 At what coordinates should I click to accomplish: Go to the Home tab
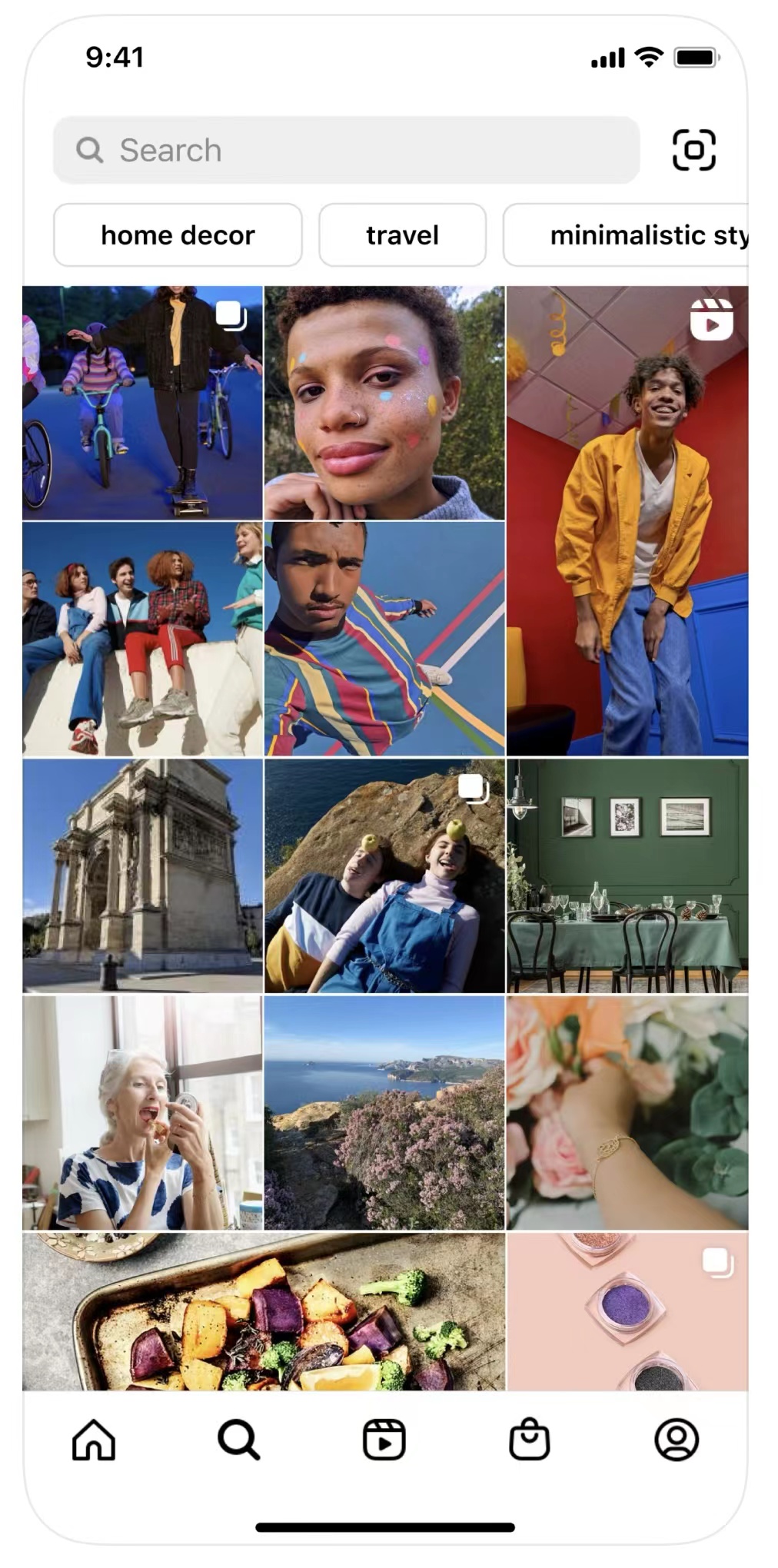point(94,1439)
